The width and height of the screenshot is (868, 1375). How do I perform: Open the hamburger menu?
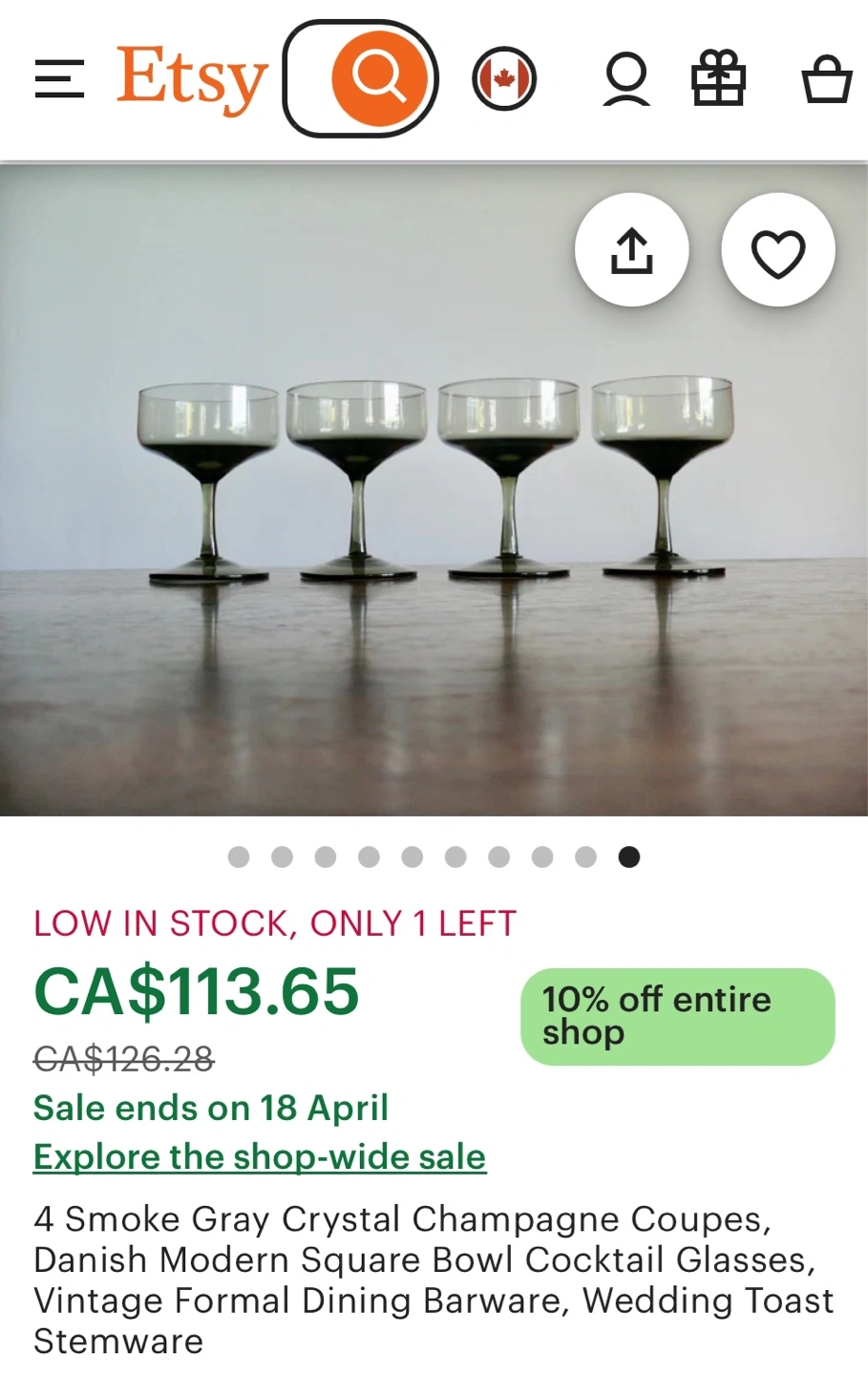(59, 79)
